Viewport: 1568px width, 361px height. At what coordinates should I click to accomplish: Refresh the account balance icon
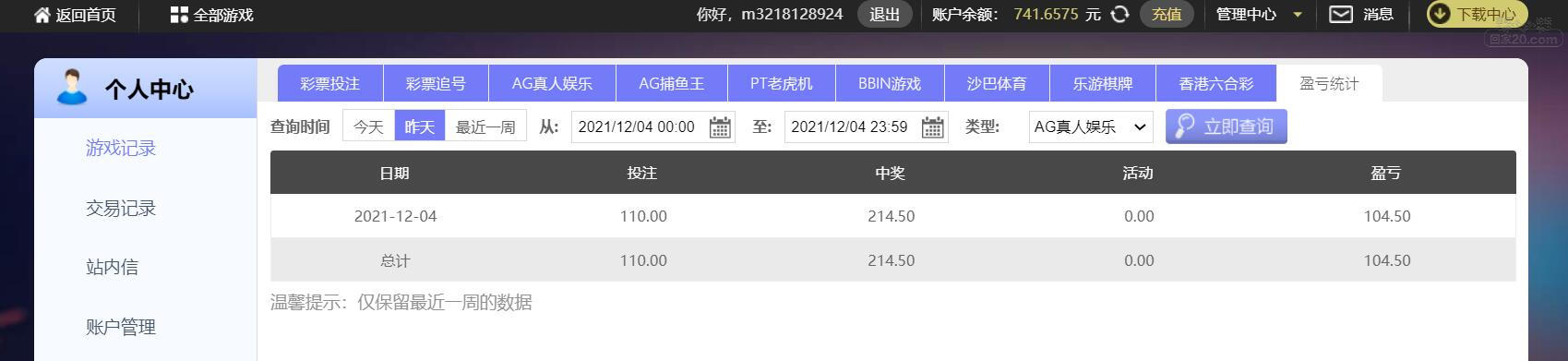pos(1119,14)
